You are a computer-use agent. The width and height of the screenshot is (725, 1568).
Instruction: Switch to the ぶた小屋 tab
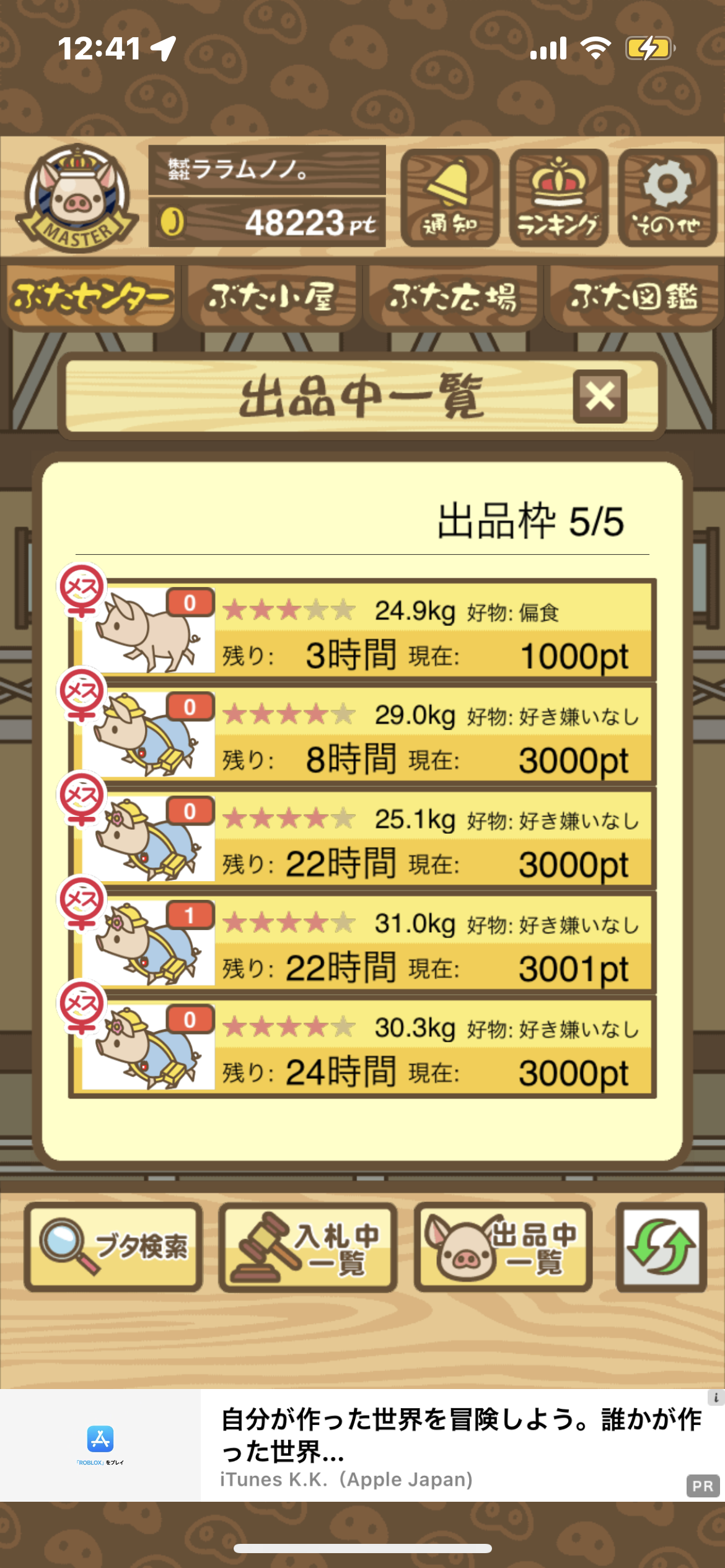(272, 297)
